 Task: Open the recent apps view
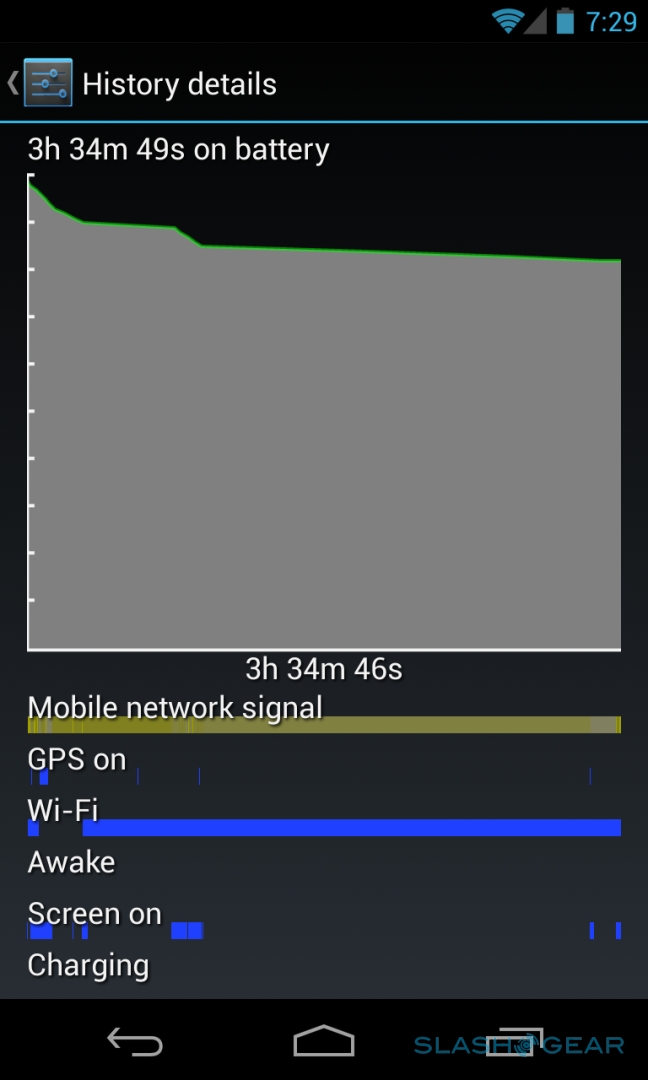pyautogui.click(x=515, y=1042)
